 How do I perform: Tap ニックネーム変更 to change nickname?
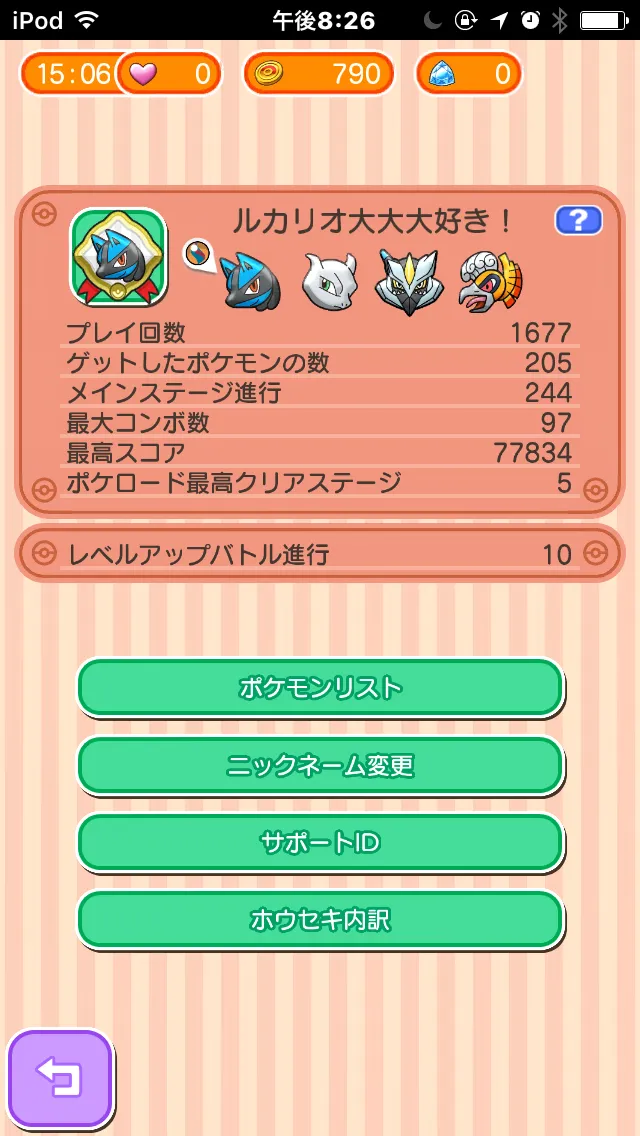tap(320, 765)
